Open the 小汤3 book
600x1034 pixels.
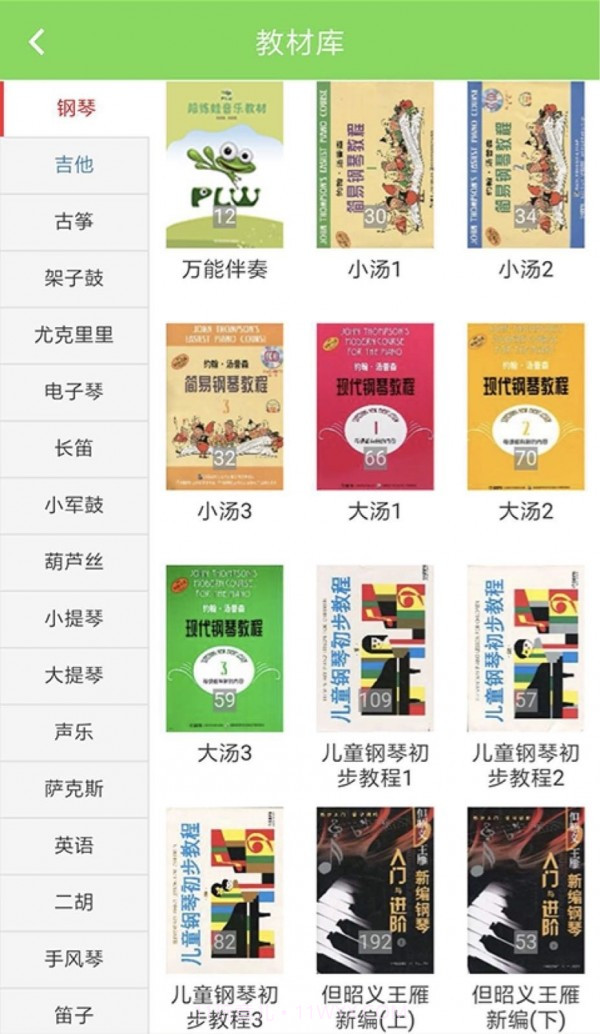[x=224, y=406]
